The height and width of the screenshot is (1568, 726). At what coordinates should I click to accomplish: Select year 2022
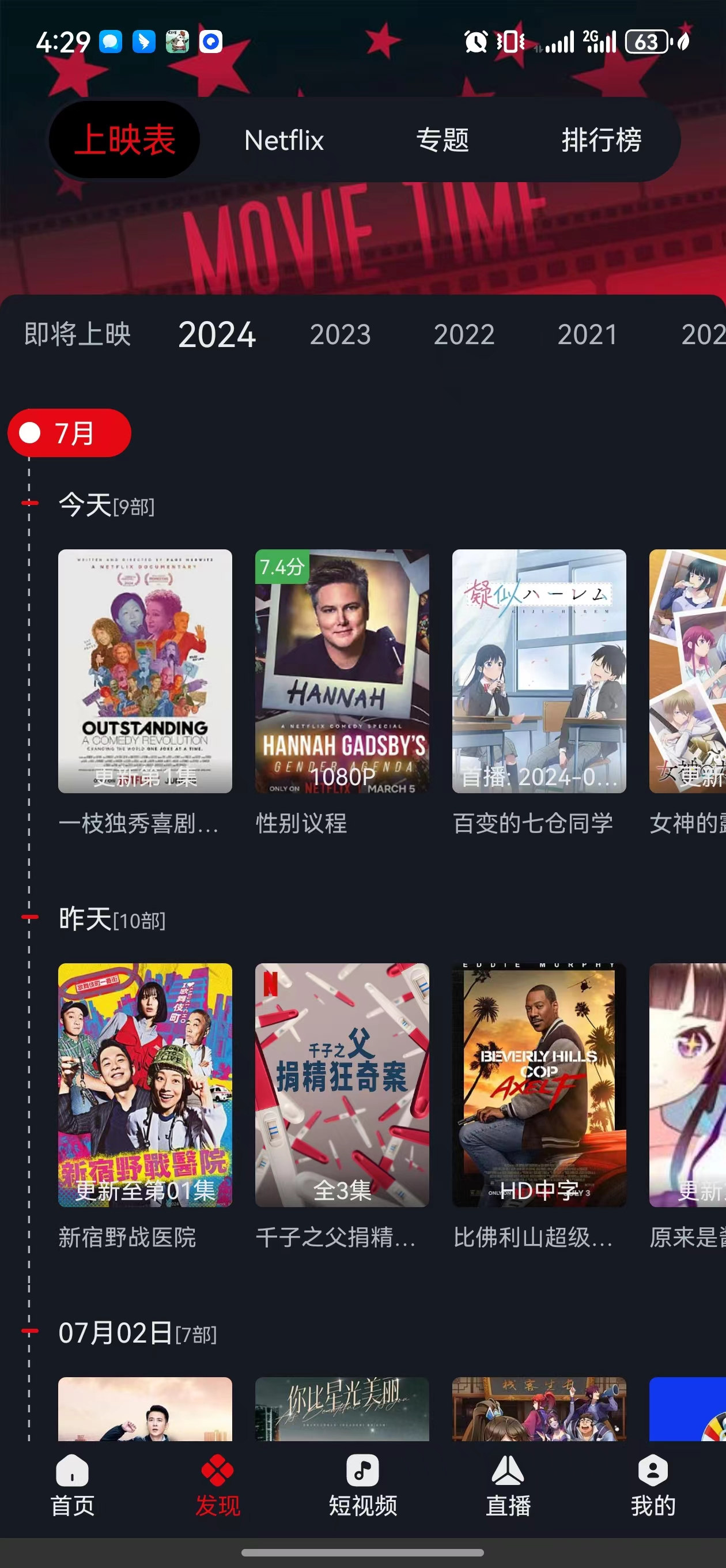(464, 334)
